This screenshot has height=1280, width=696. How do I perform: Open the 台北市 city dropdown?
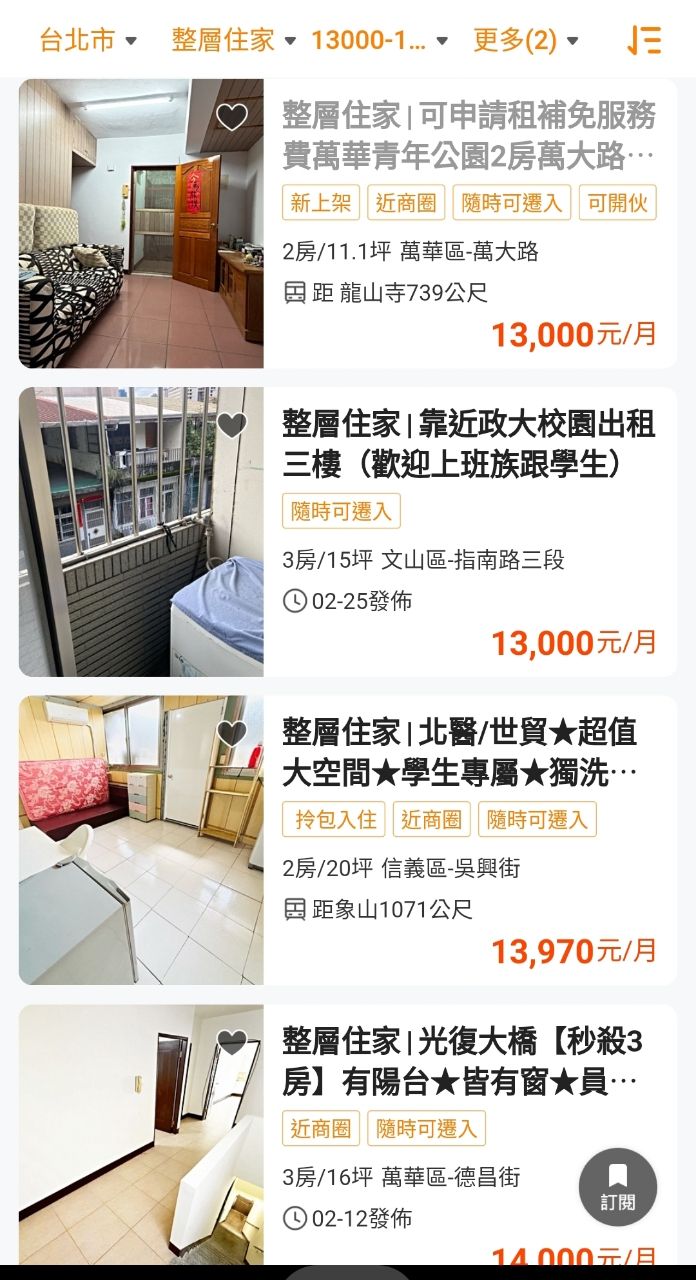point(88,40)
